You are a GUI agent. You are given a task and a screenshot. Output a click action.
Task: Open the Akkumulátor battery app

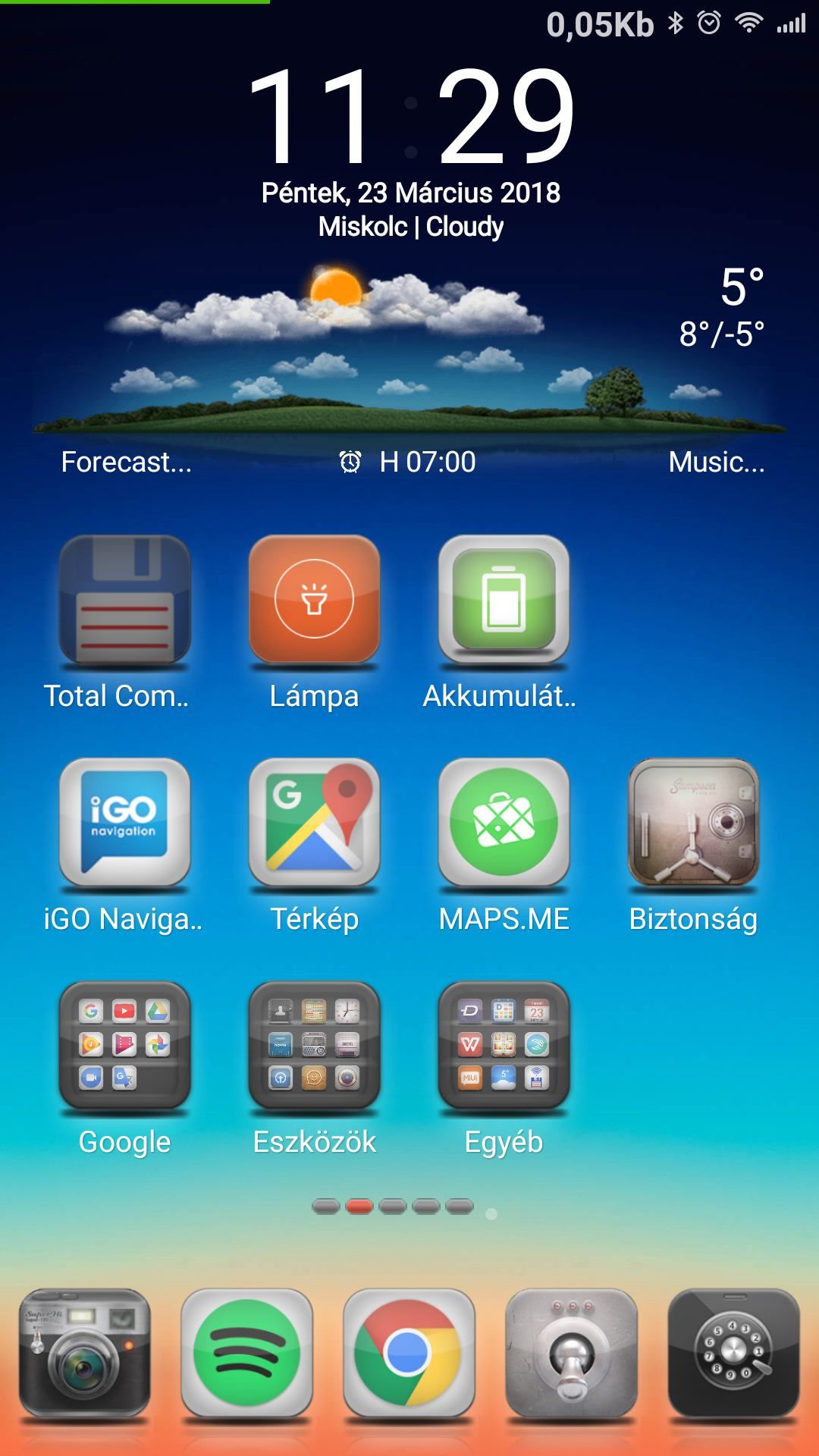504,601
